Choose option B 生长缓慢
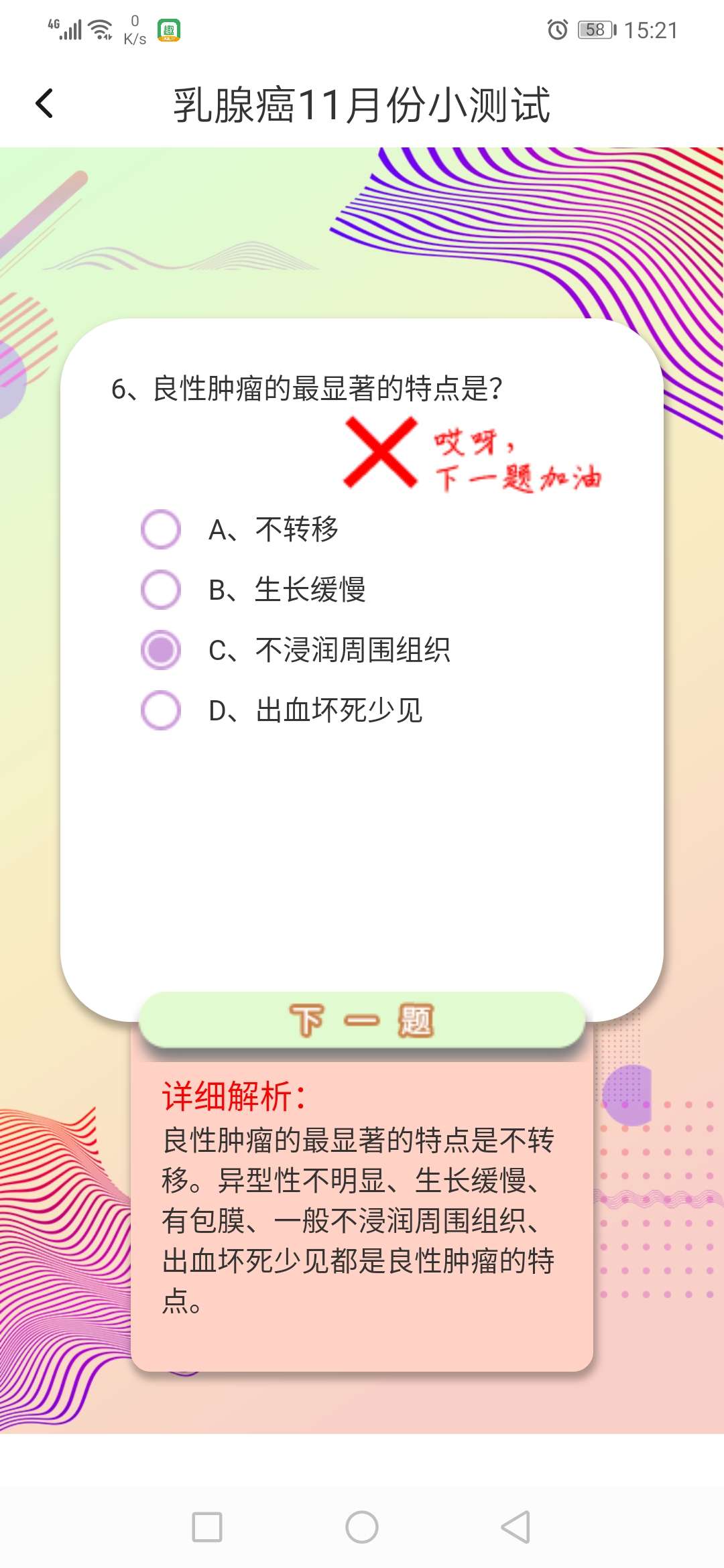Viewport: 724px width, 1568px height. point(161,590)
